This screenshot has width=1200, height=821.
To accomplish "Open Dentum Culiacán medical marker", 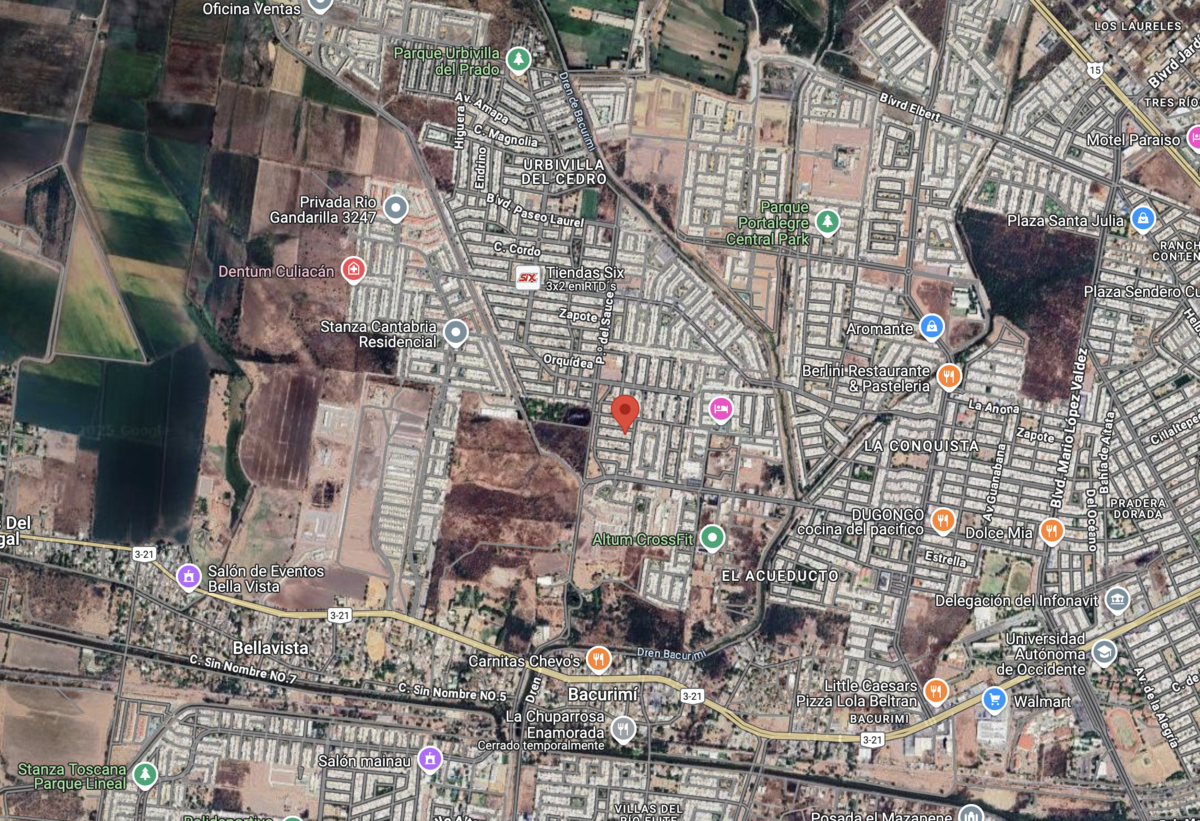I will click(352, 269).
